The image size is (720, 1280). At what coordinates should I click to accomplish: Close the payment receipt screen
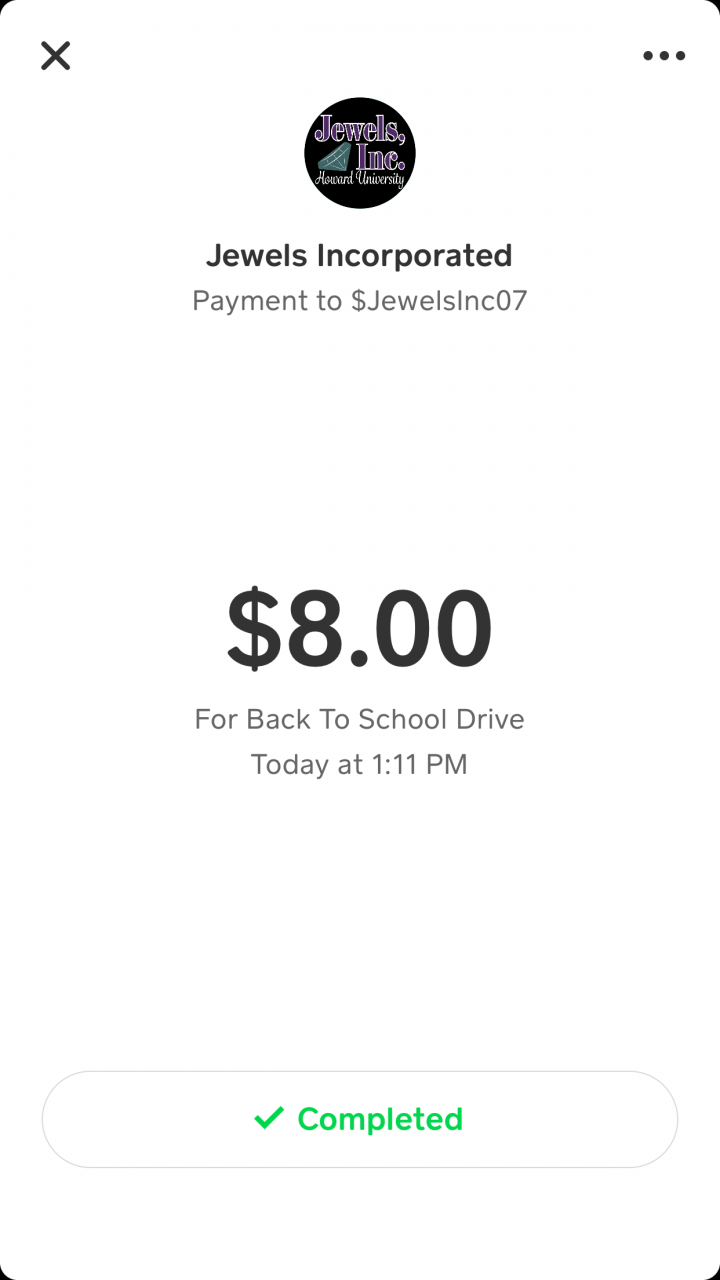(x=56, y=56)
